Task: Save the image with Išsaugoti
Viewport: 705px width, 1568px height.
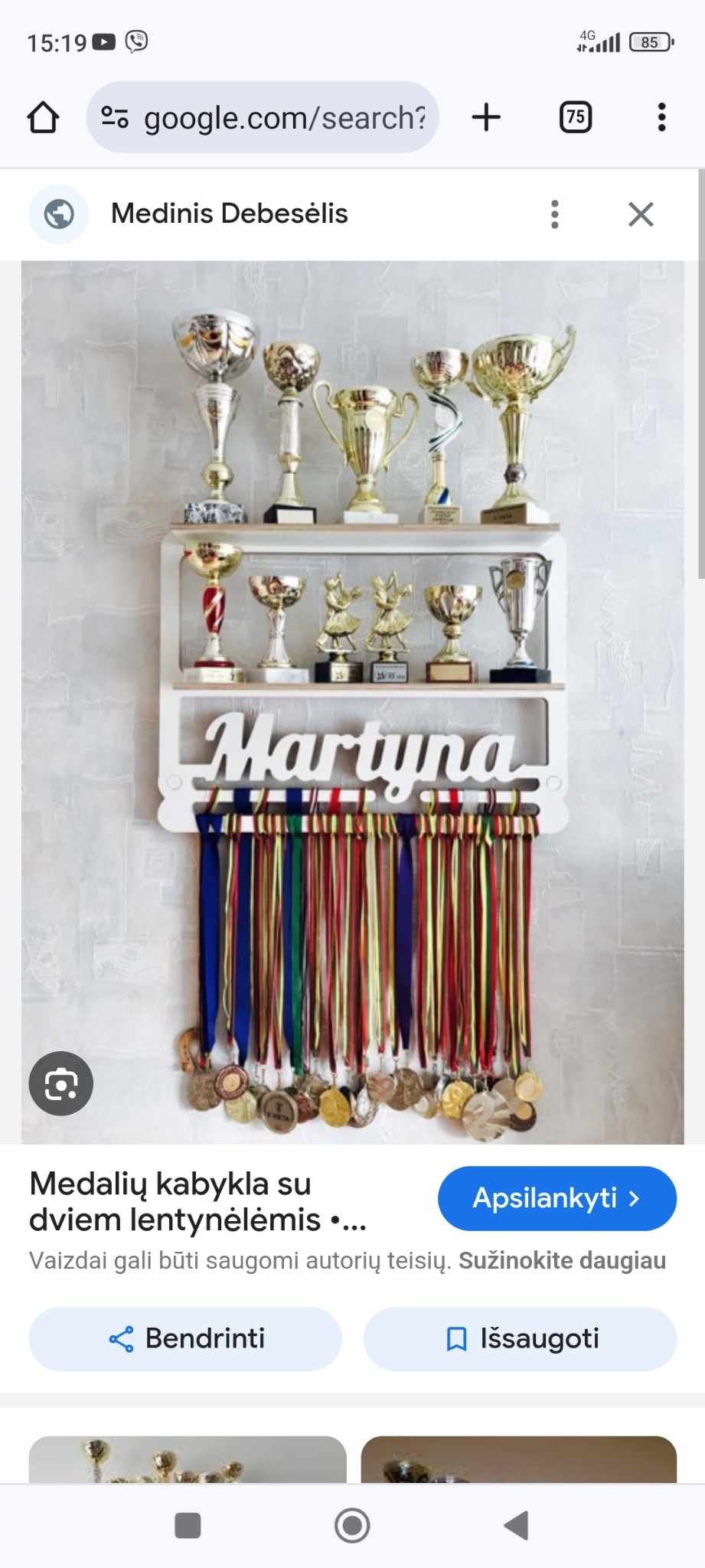Action: pos(521,1339)
